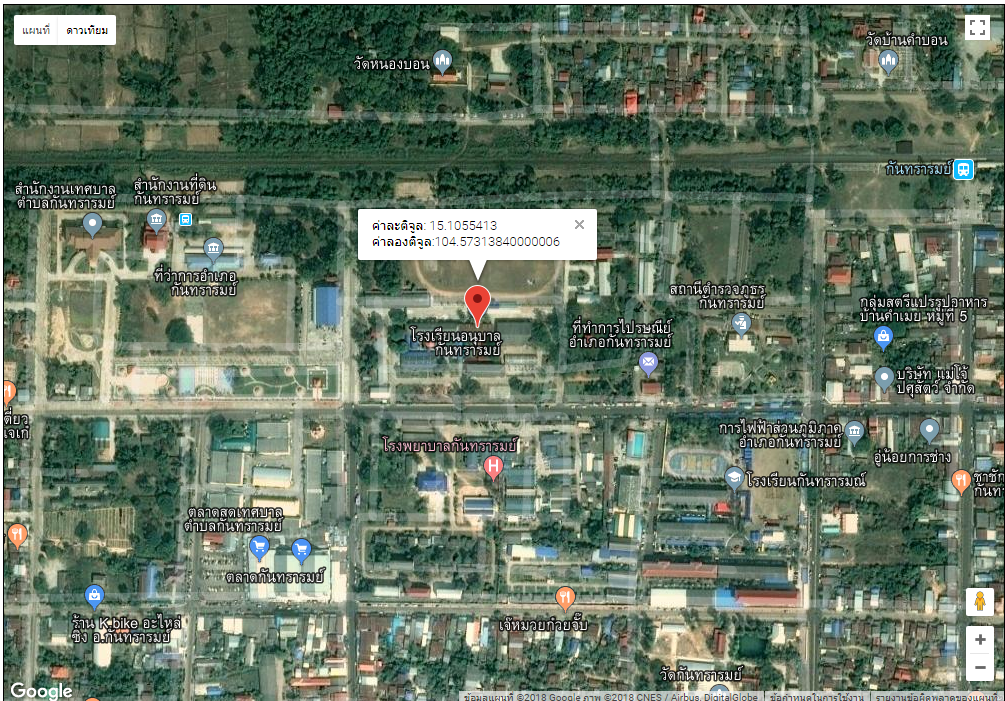Open เจ๊หมวยก๋วยจั๊บ restaurant pin
The image size is (1005, 701).
565,598
